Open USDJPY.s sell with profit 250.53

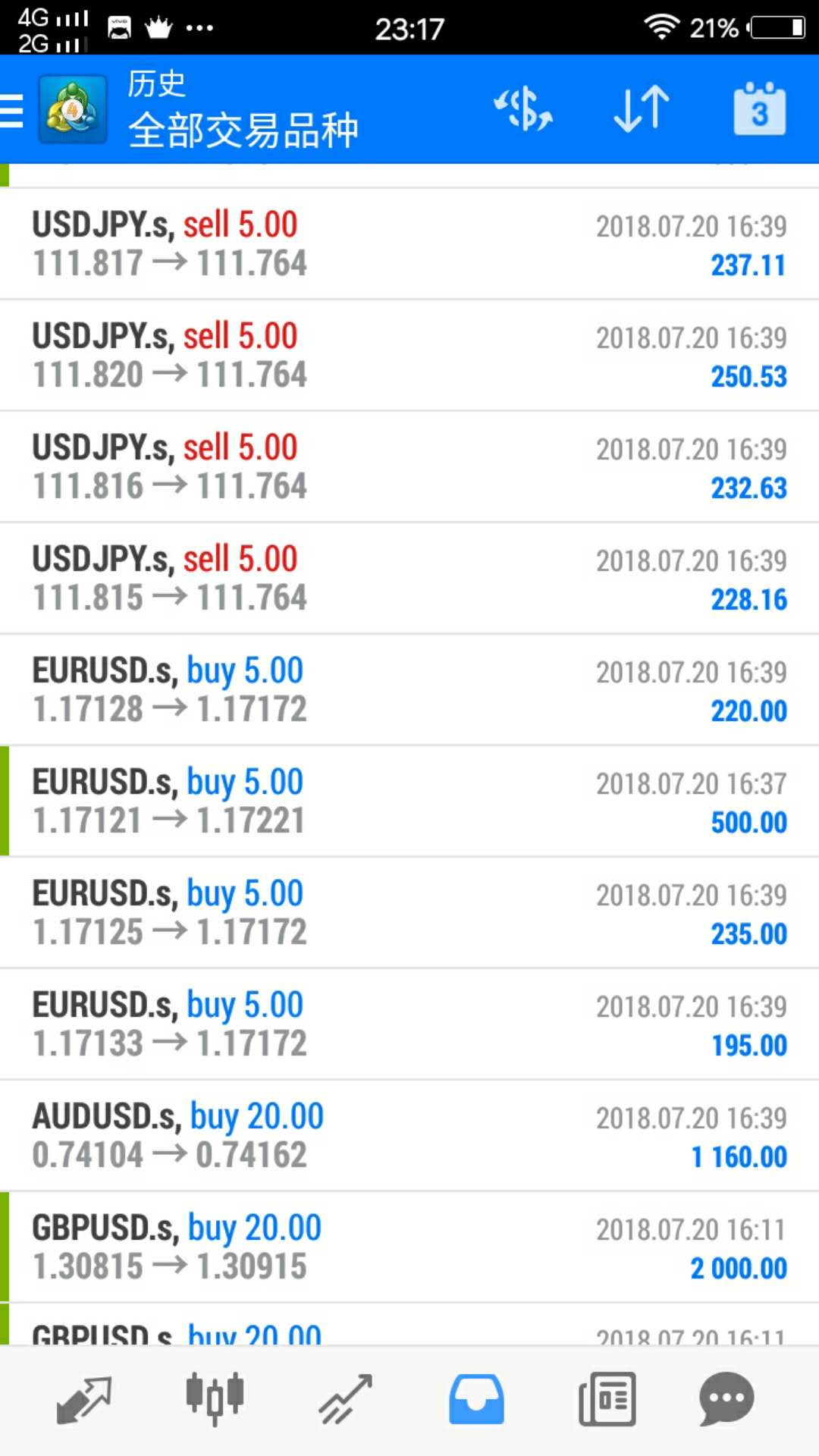409,356
